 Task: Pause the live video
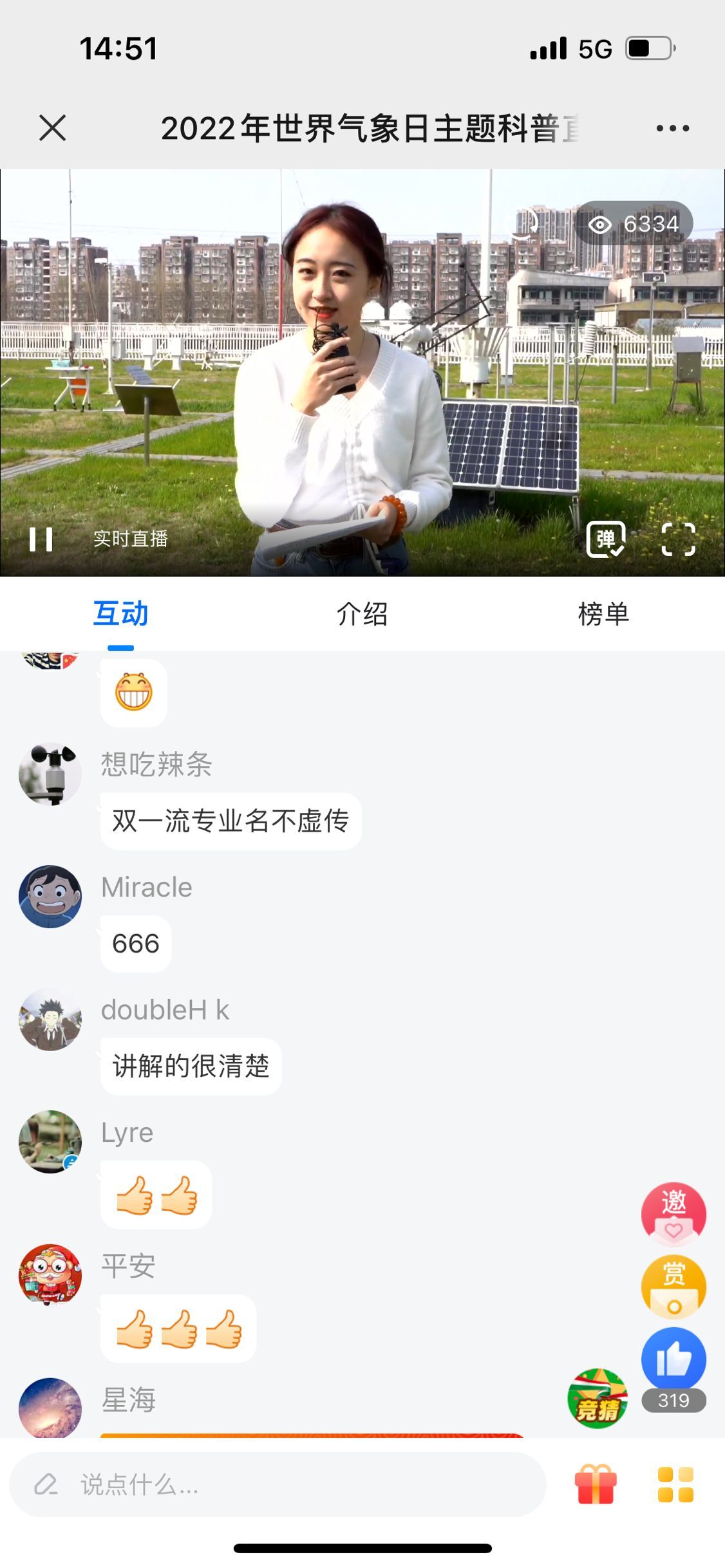(41, 539)
